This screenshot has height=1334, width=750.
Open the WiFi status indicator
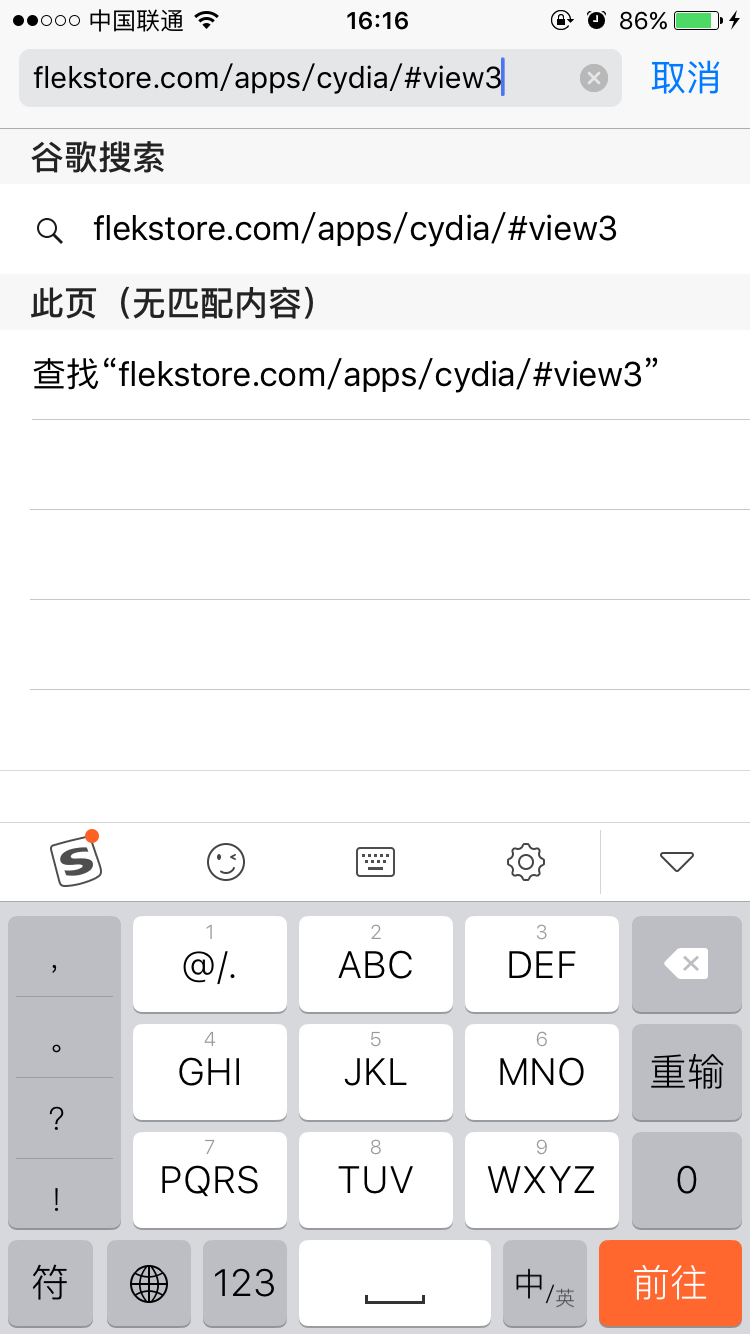click(208, 18)
